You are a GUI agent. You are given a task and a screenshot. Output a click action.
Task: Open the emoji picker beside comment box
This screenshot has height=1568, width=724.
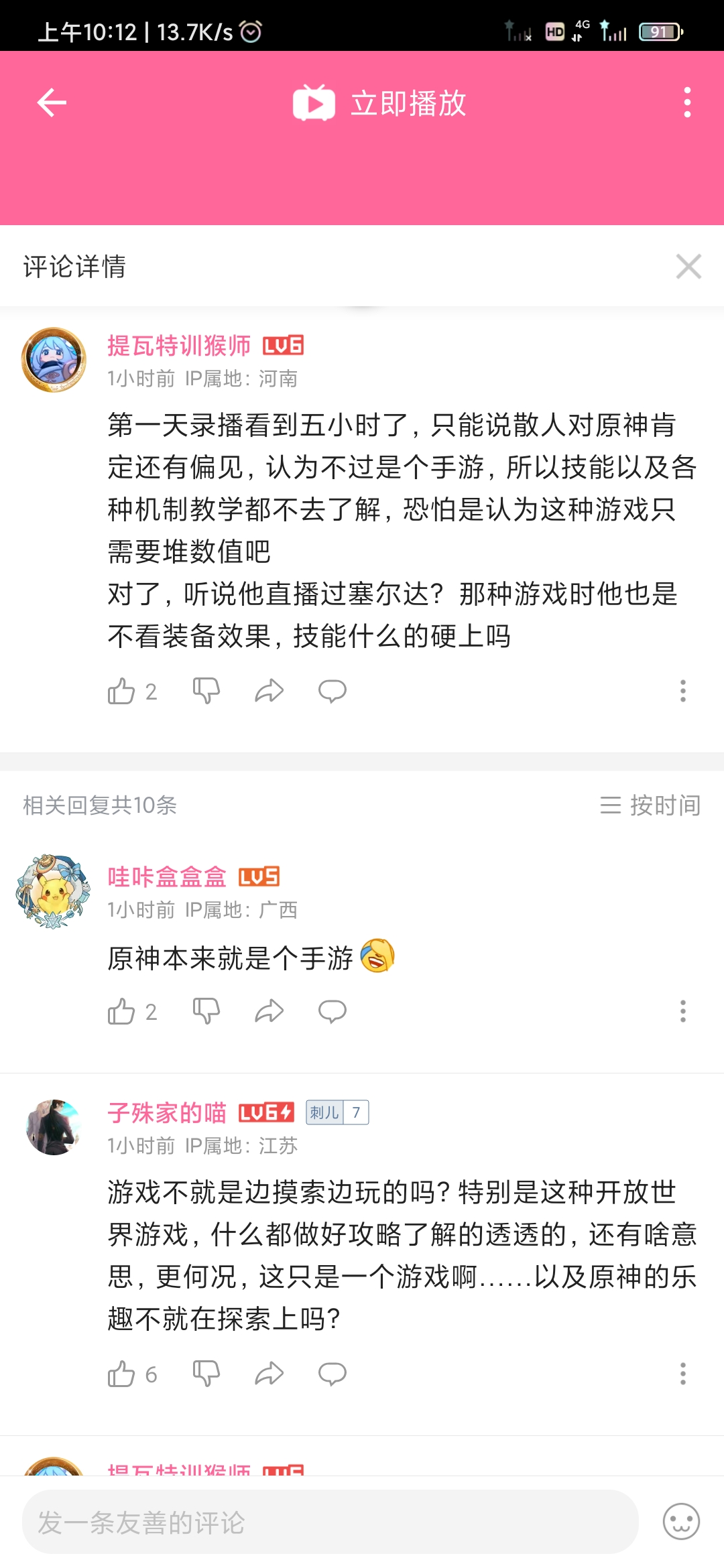click(x=681, y=1522)
